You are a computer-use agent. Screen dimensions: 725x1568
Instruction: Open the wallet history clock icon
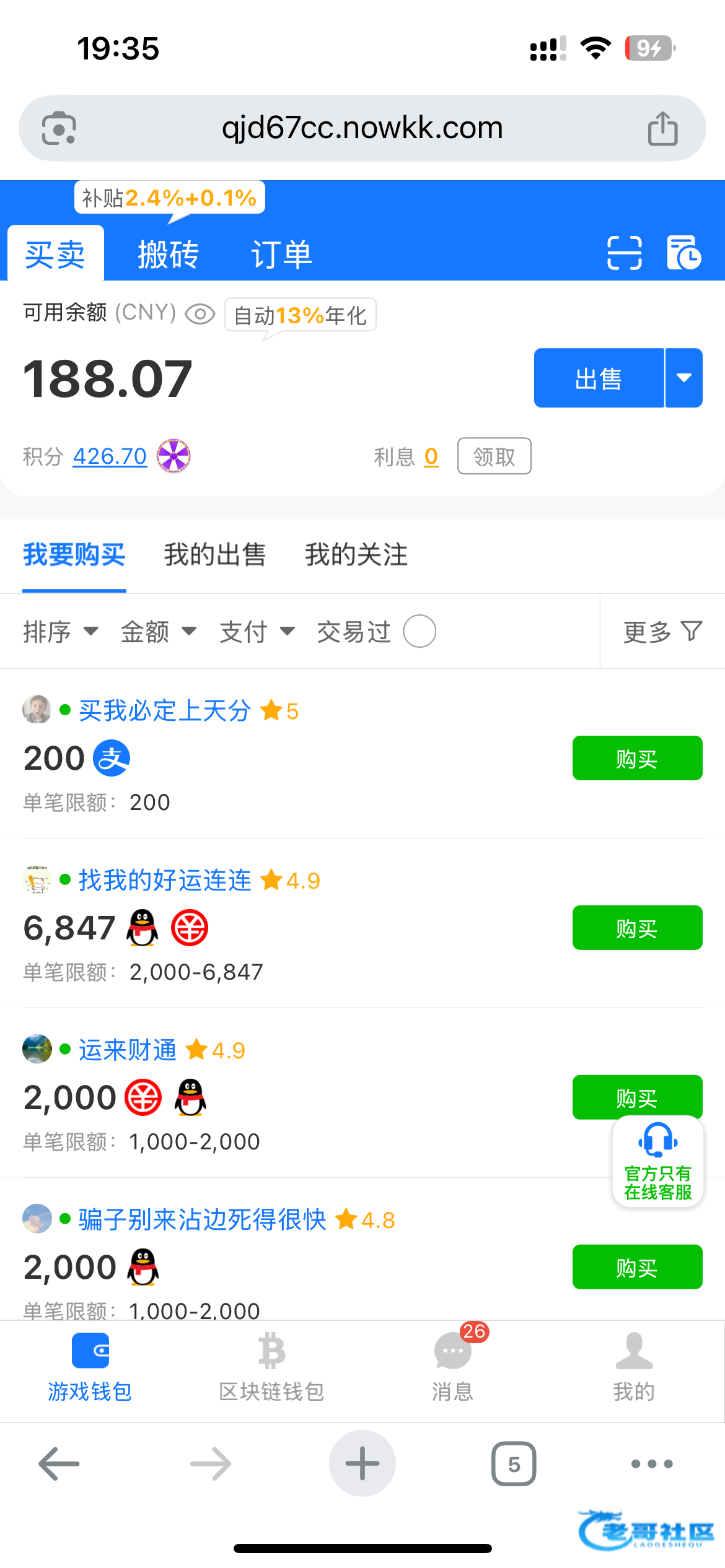[683, 253]
